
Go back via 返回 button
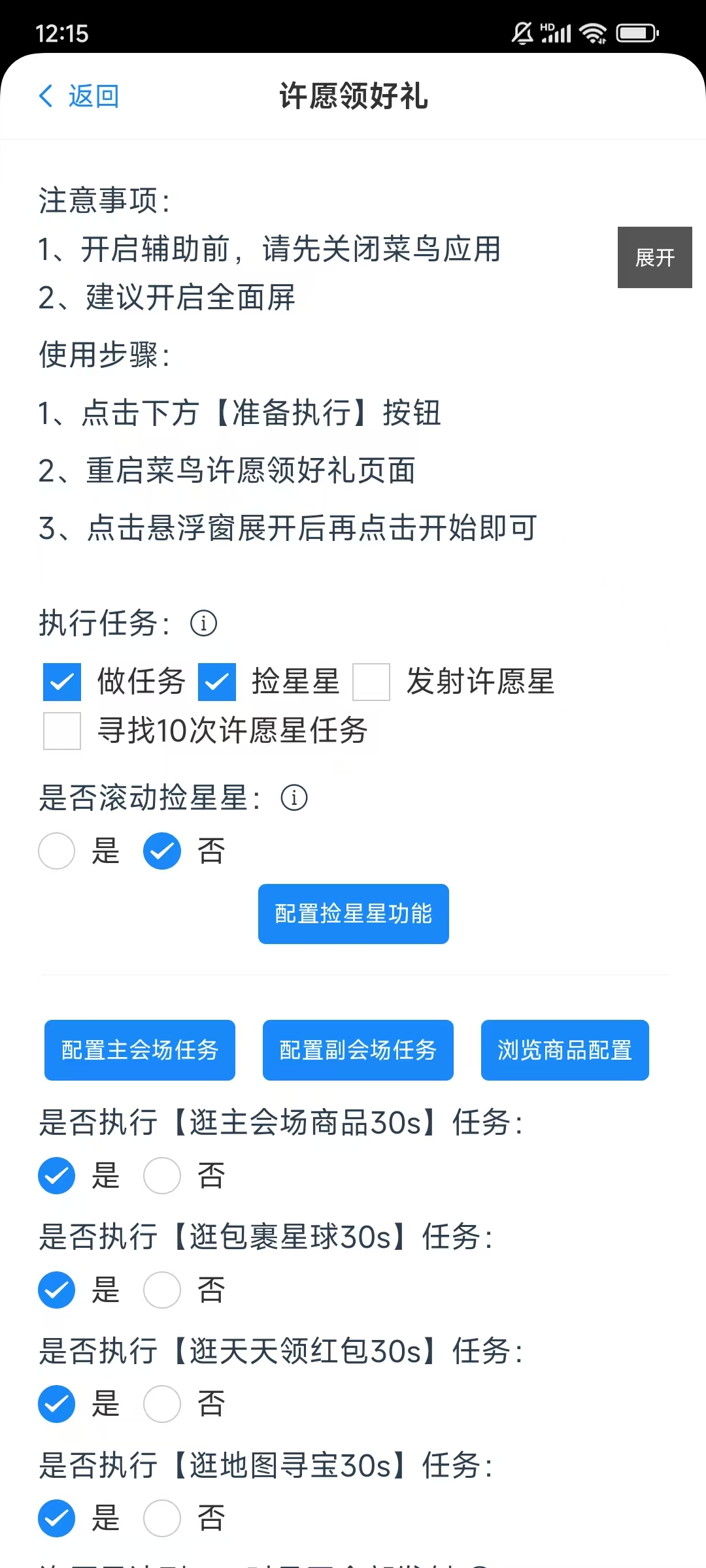78,96
